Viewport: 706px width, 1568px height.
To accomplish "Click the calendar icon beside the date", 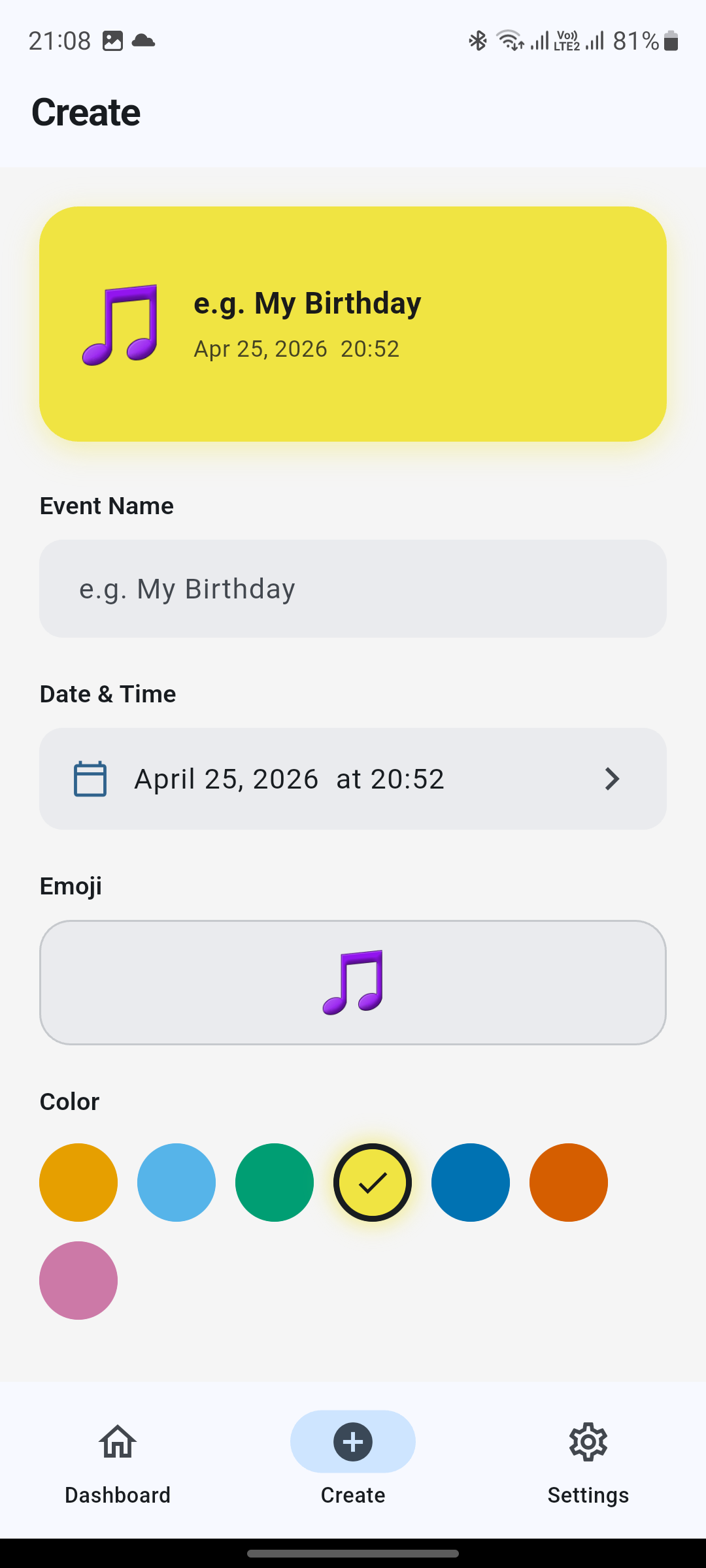I will (x=90, y=778).
